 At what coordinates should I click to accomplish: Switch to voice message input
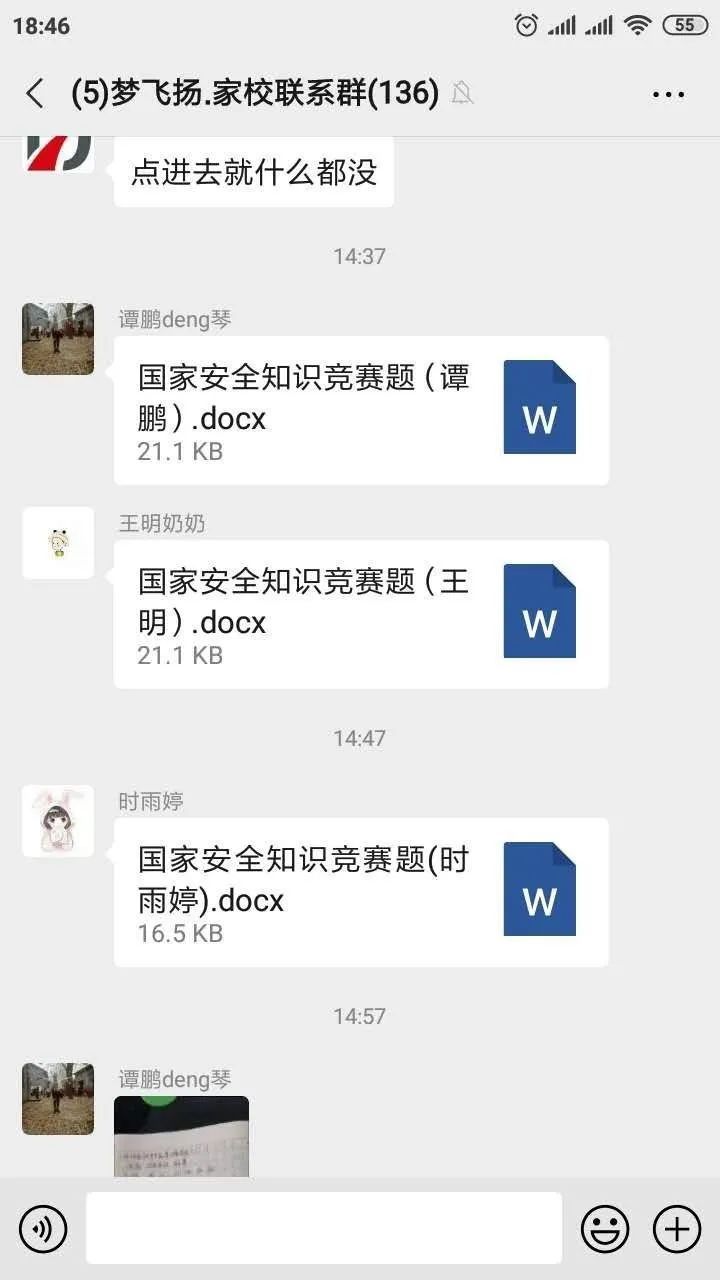pyautogui.click(x=43, y=1229)
